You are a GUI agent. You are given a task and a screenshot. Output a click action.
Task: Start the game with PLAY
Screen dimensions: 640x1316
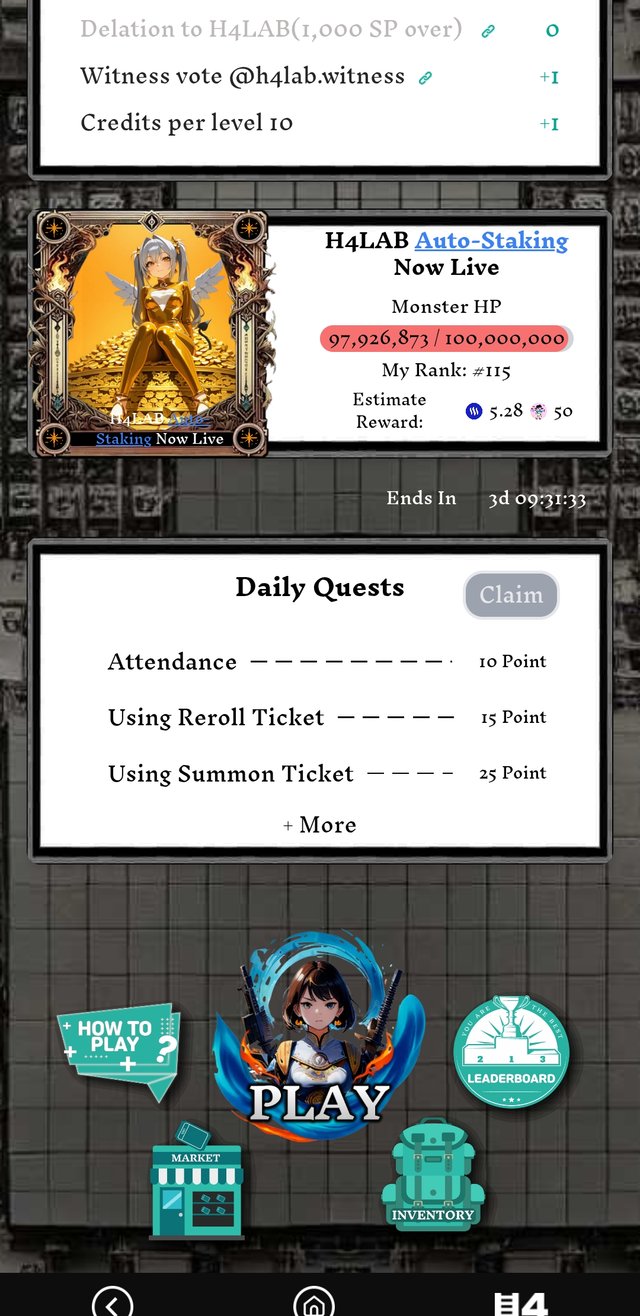(318, 1040)
